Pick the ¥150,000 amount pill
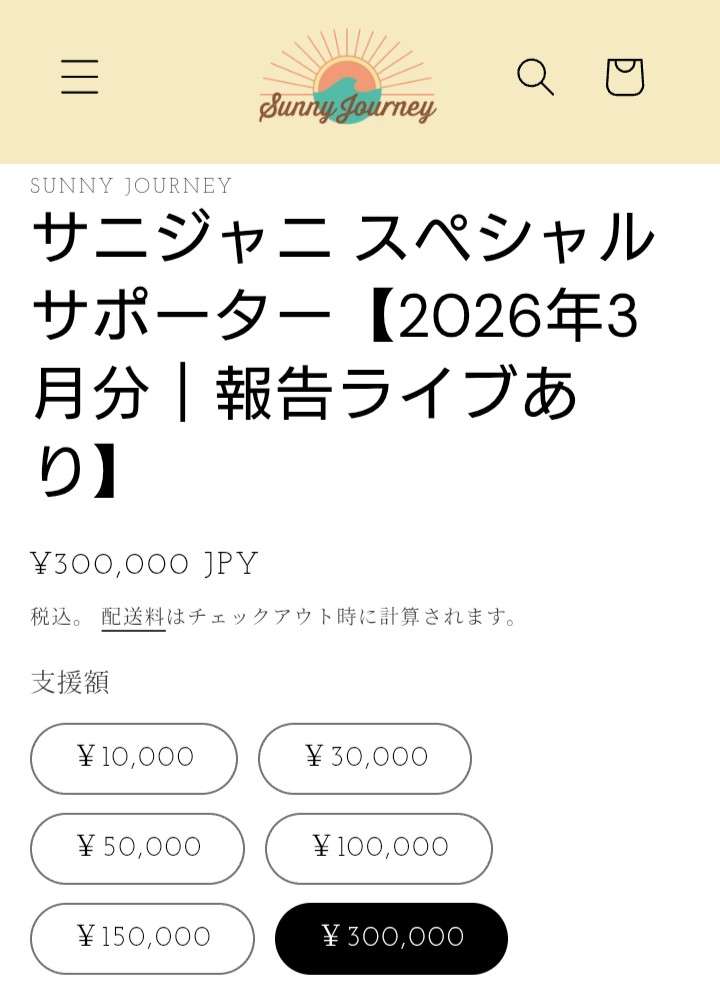 141,938
